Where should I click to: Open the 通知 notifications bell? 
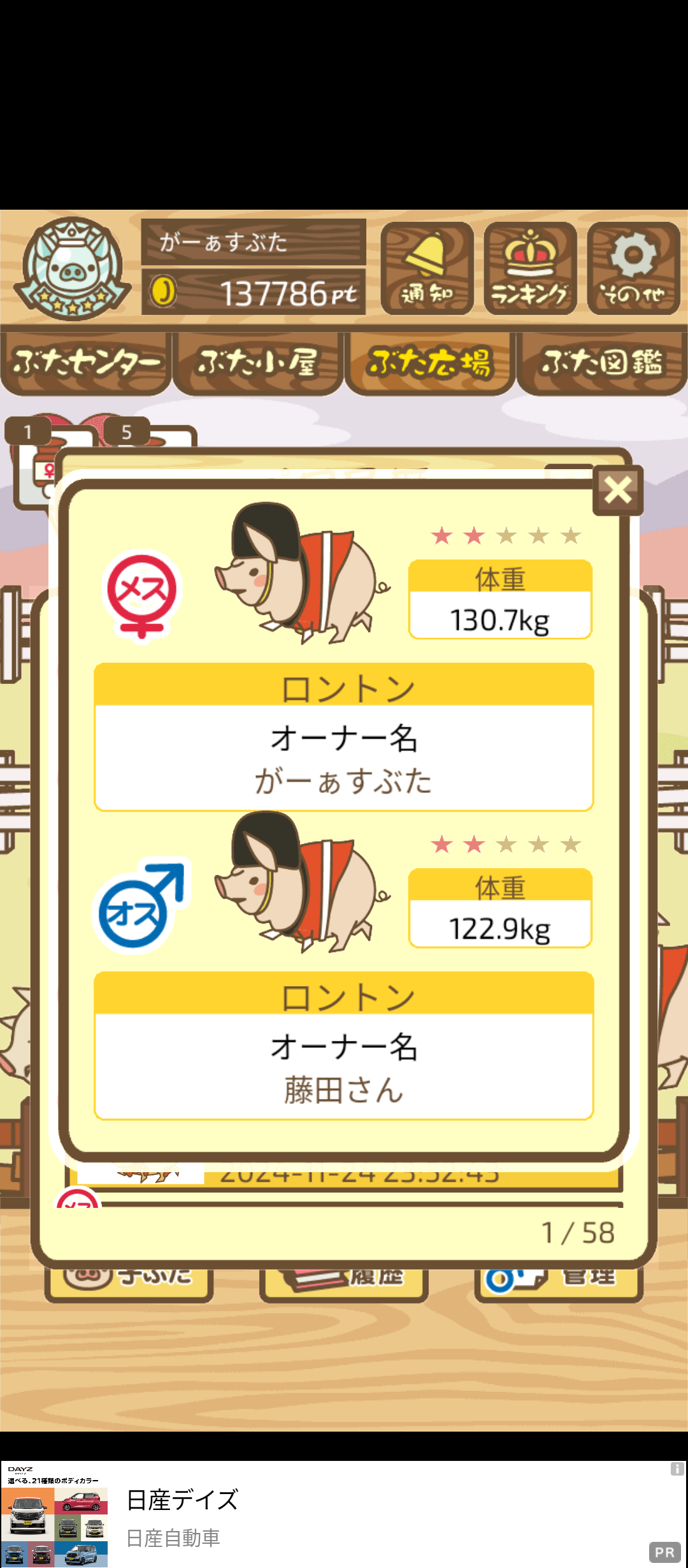point(427,268)
